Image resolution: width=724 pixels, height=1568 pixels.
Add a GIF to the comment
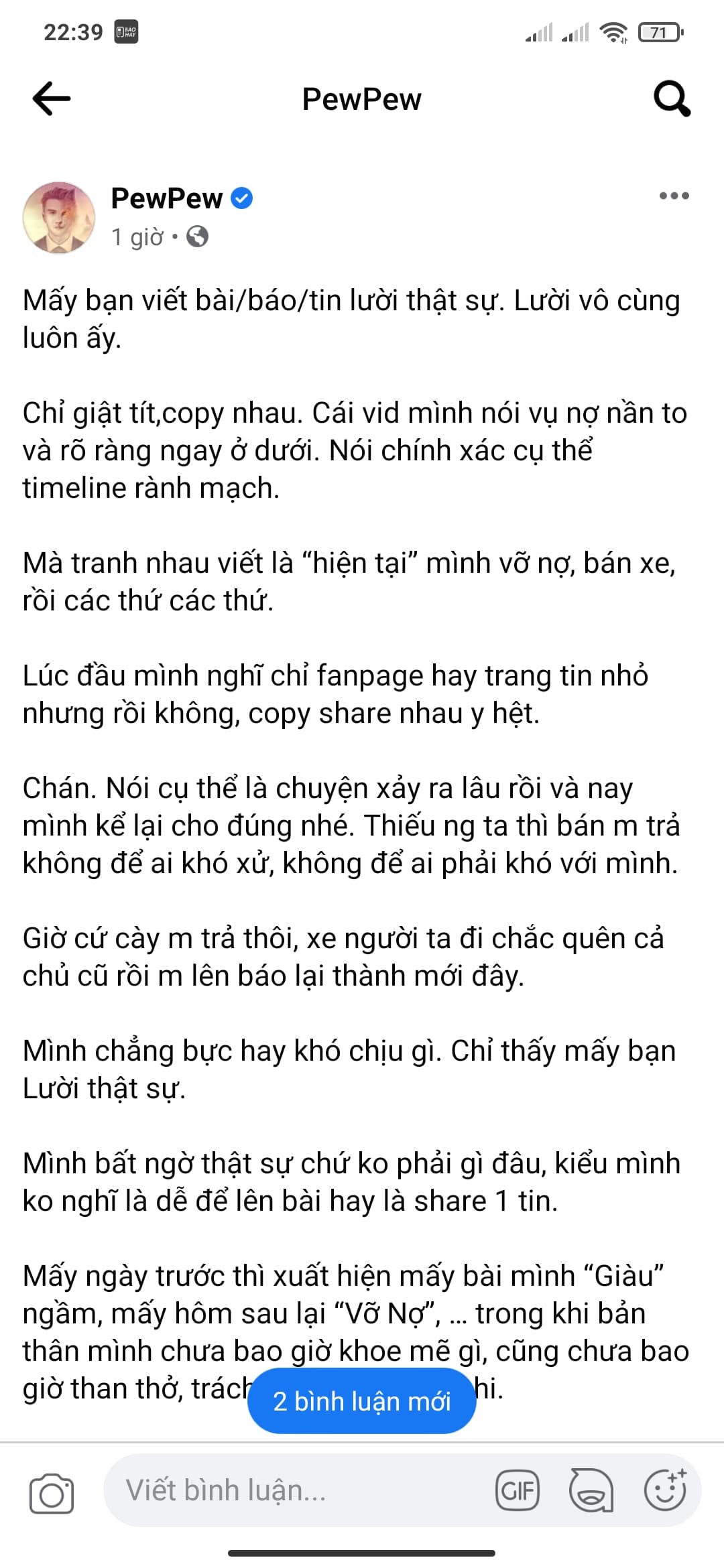pos(517,1491)
